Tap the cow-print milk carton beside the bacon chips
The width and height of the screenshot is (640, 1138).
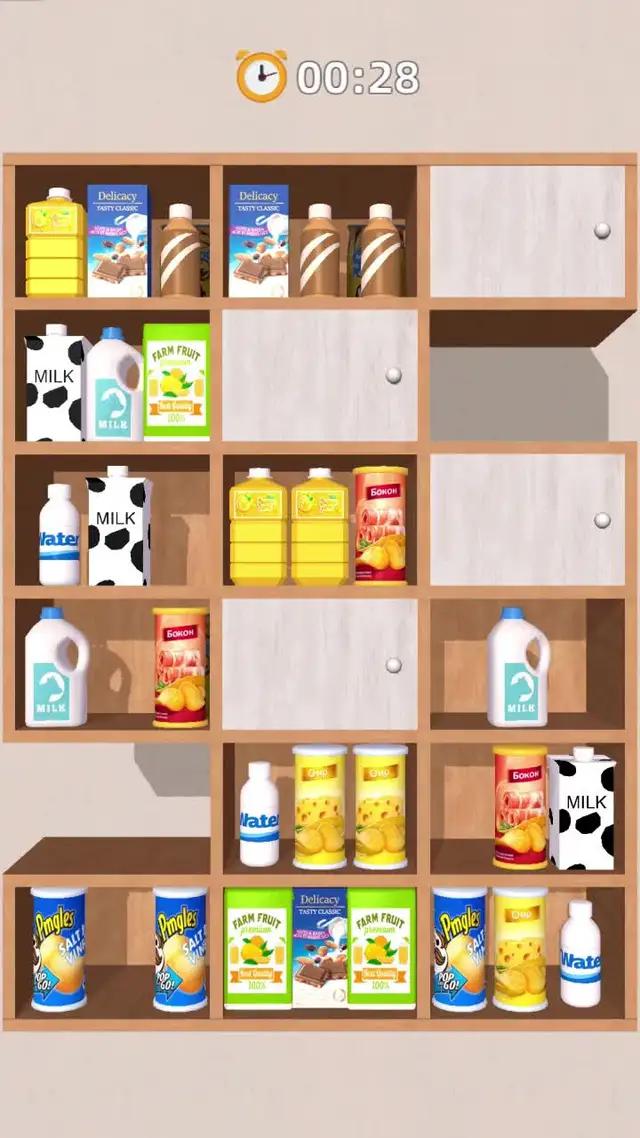(581, 808)
